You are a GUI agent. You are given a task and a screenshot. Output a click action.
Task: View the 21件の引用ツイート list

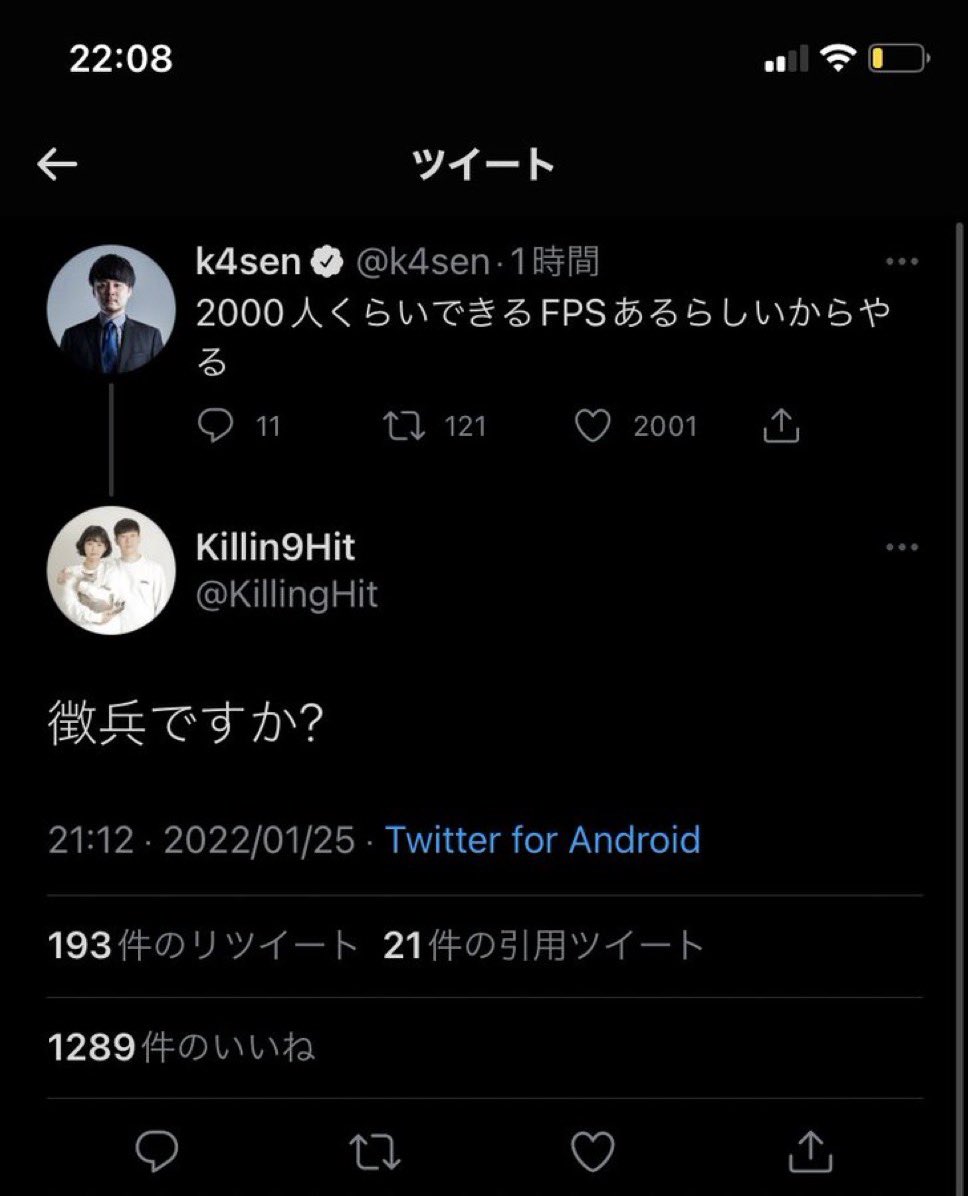(x=544, y=945)
